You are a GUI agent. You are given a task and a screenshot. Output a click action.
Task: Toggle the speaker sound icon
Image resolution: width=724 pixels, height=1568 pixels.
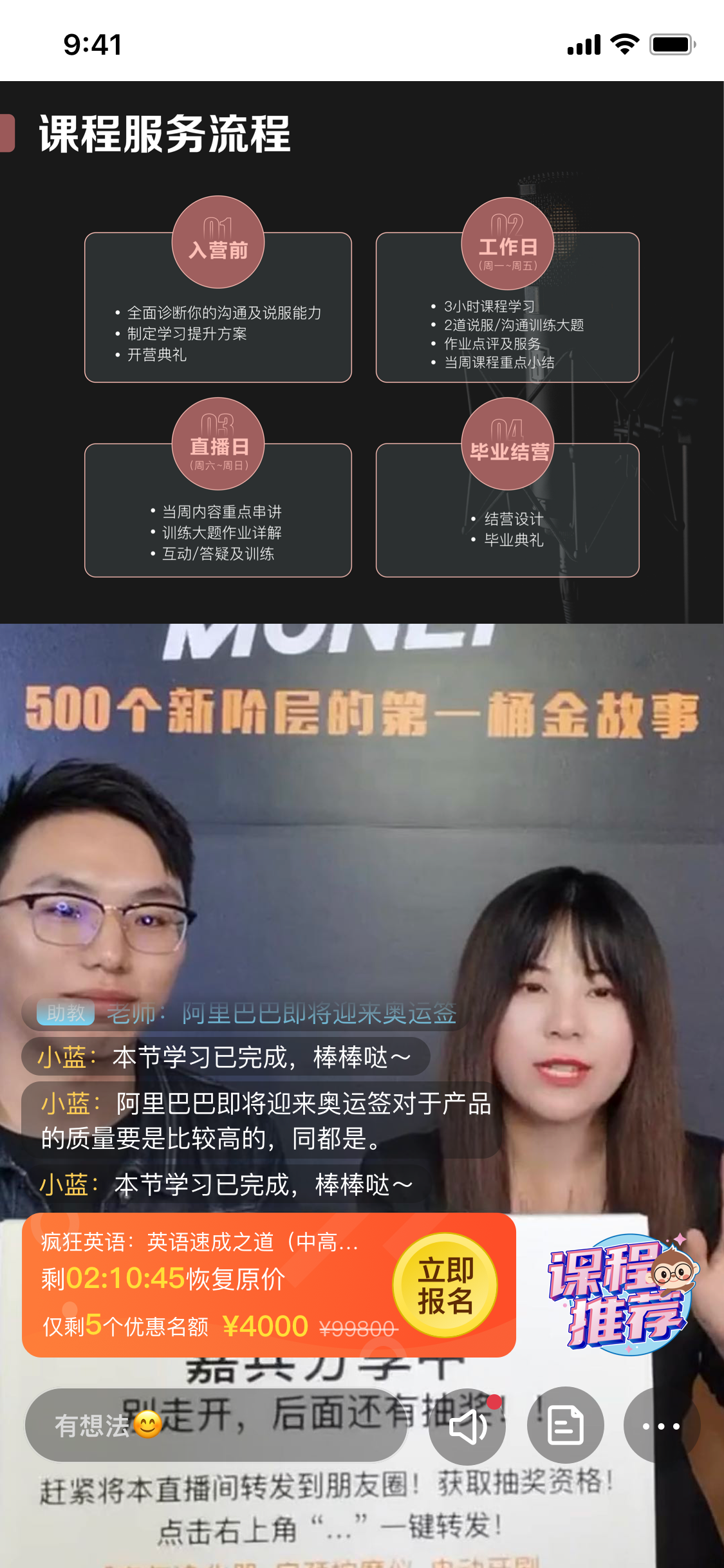[468, 1426]
